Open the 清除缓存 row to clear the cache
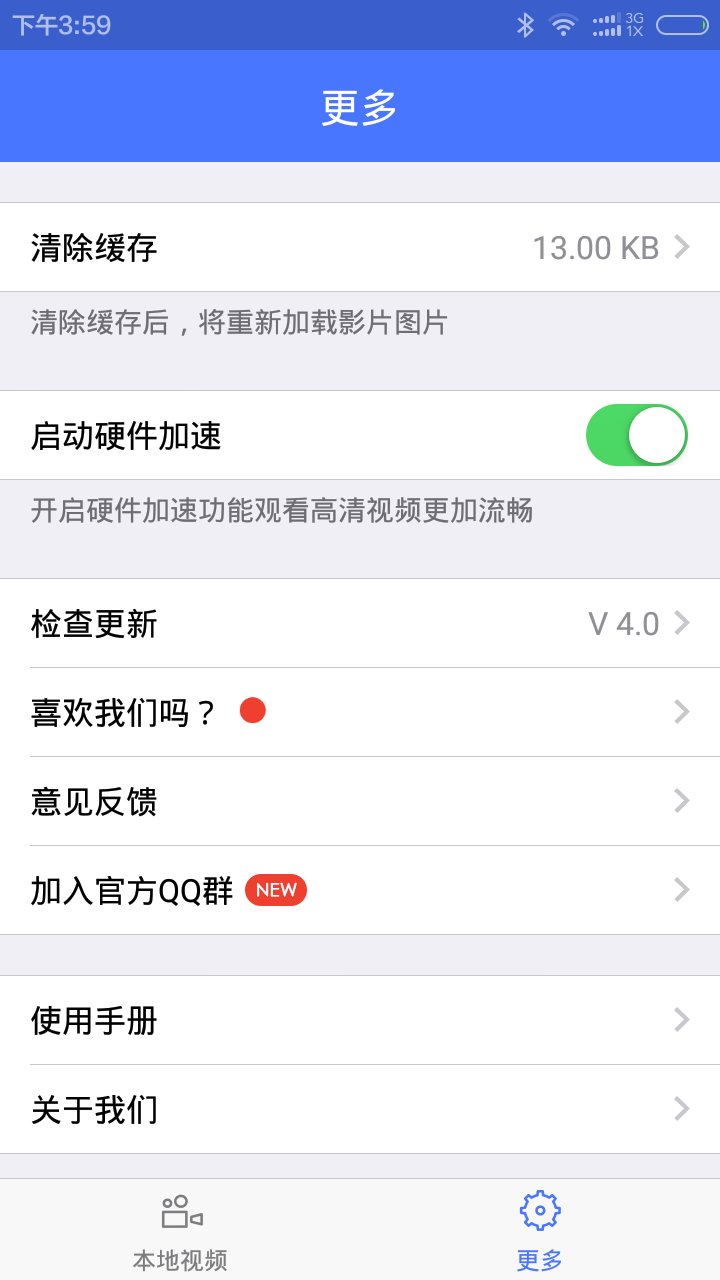The height and width of the screenshot is (1280, 720). (360, 247)
